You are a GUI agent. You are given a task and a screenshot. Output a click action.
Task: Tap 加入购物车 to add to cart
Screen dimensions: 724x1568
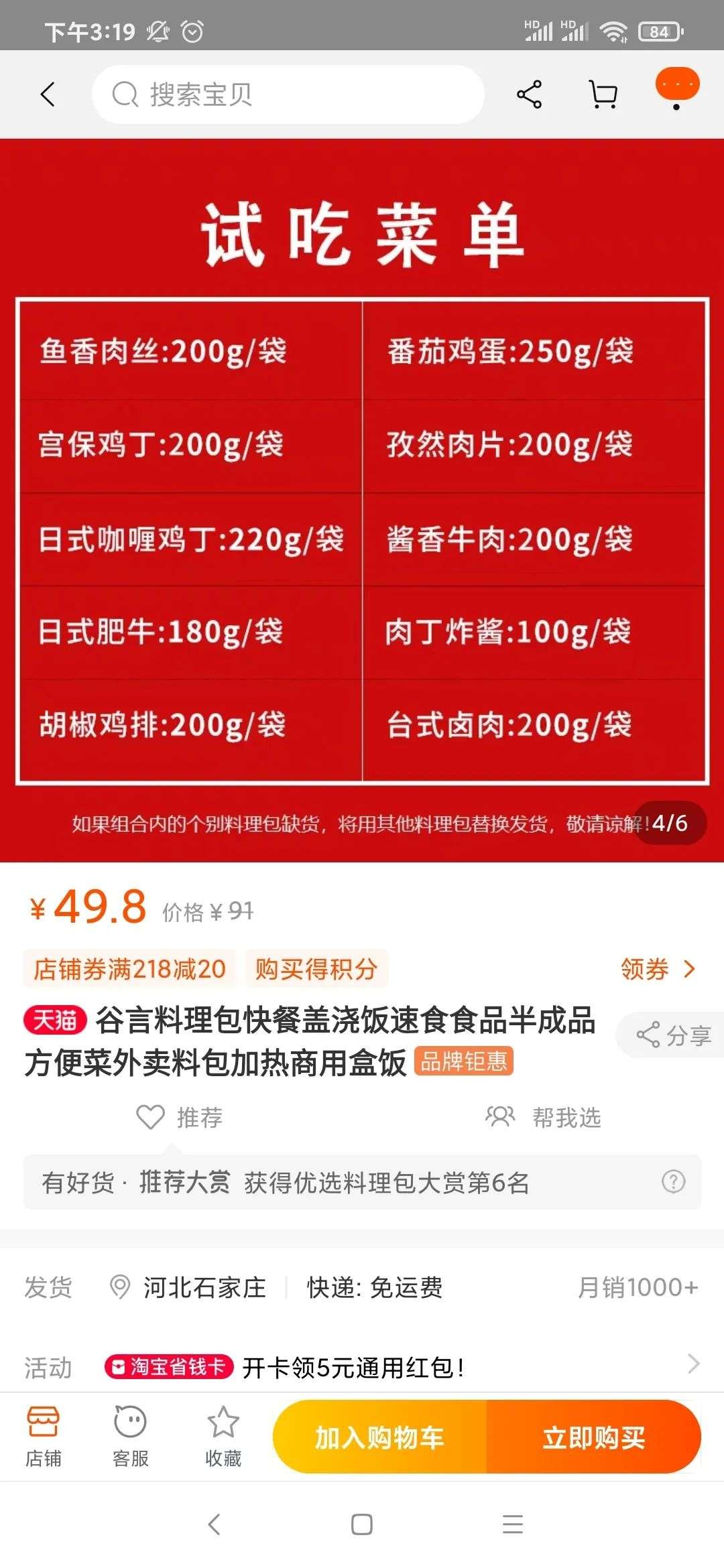coord(379,1438)
